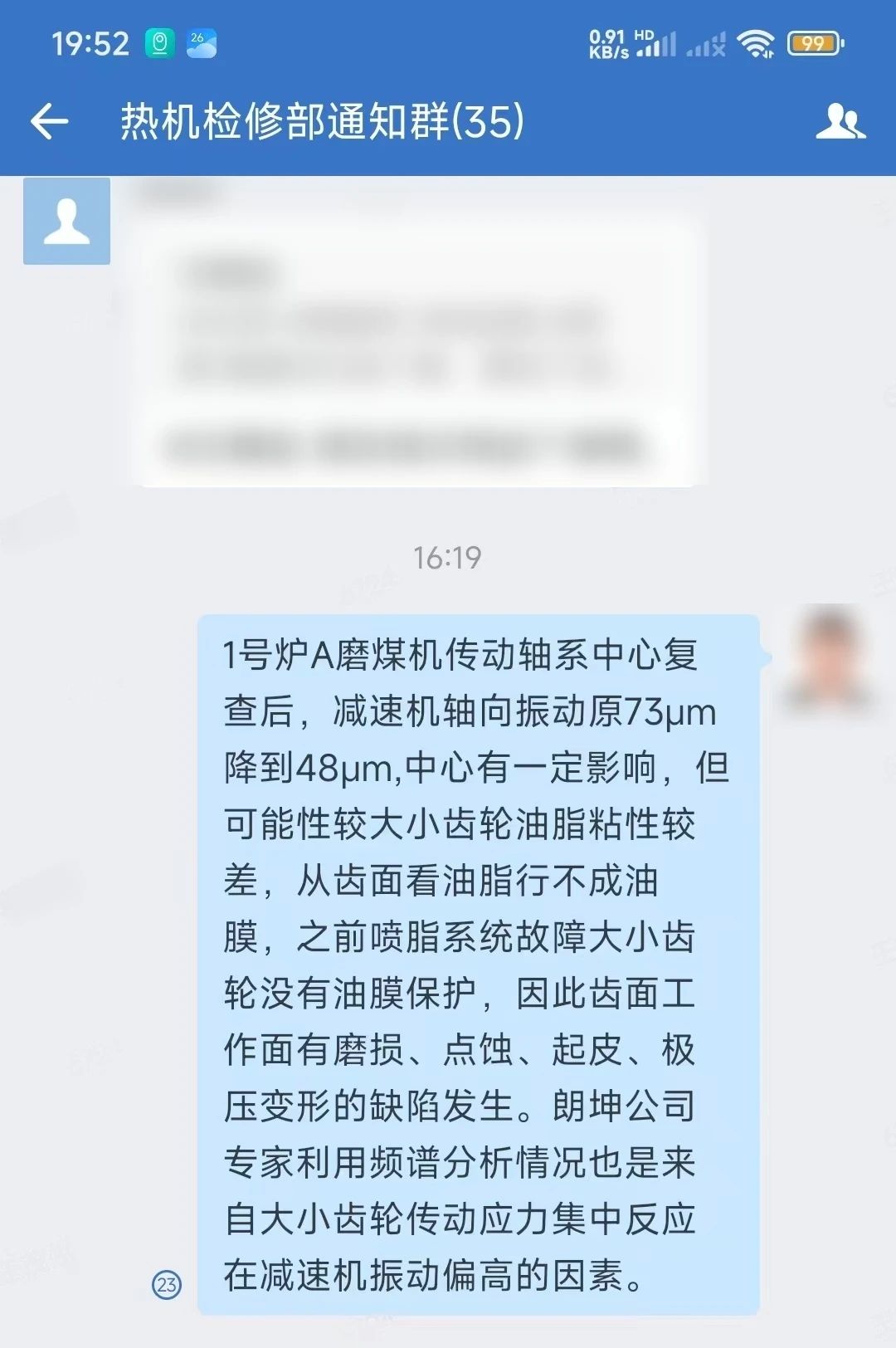Open group members icon

point(840,122)
